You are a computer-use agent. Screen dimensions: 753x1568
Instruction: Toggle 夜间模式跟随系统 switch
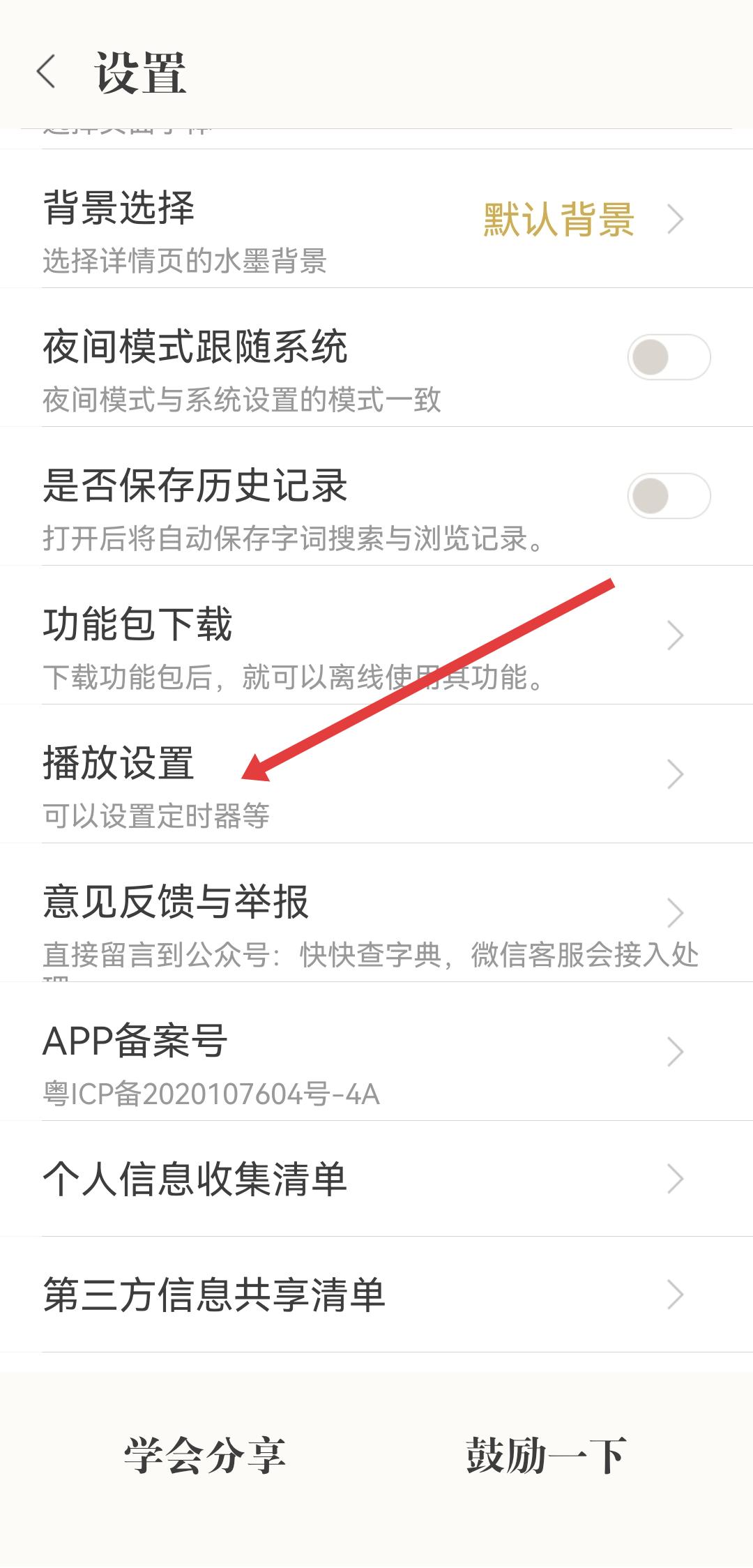[x=668, y=357]
